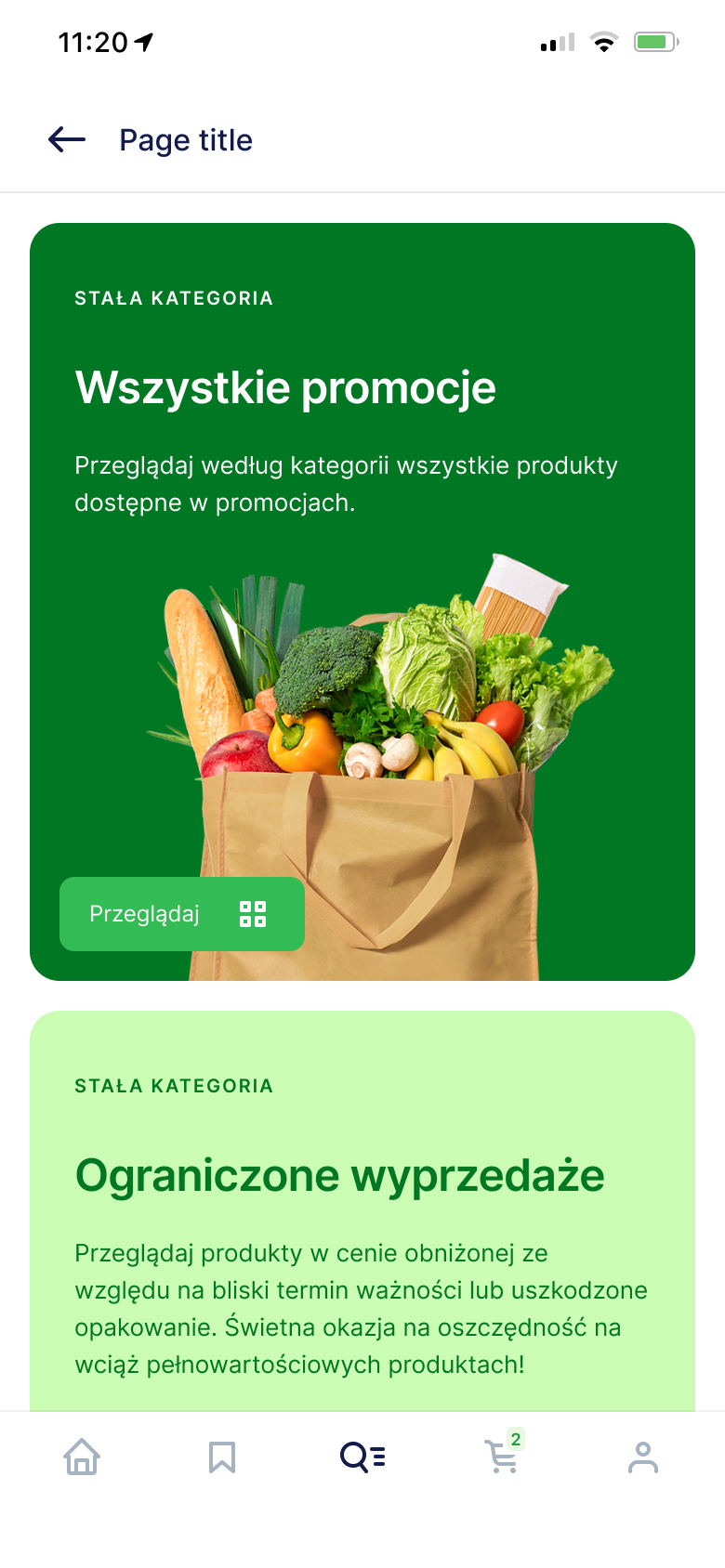This screenshot has height=1568, width=725.
Task: Go to the profile tab
Action: tap(643, 1457)
